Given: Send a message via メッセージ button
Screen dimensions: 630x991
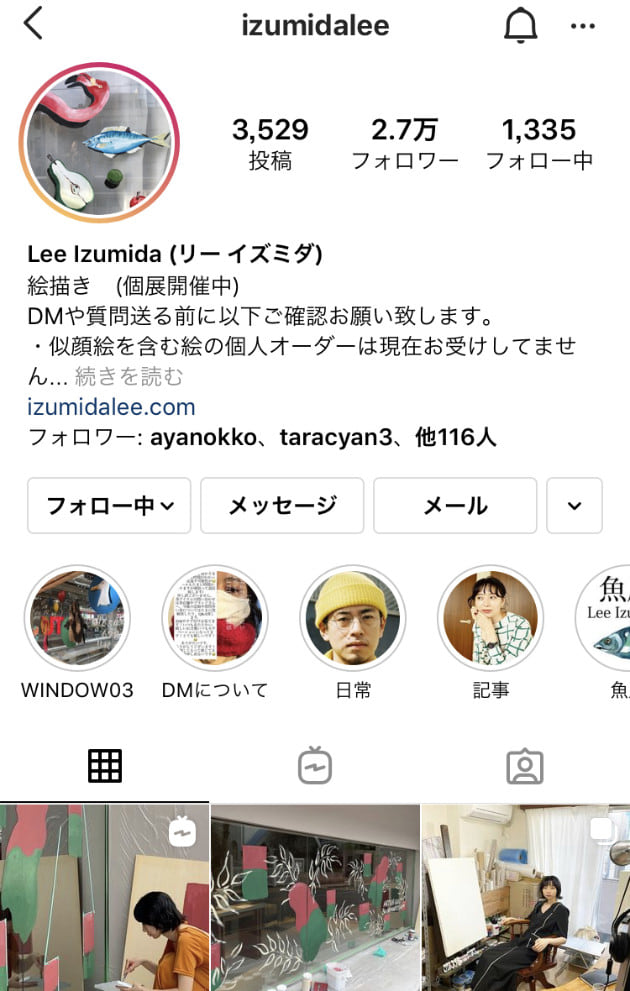Looking at the screenshot, I should 282,506.
